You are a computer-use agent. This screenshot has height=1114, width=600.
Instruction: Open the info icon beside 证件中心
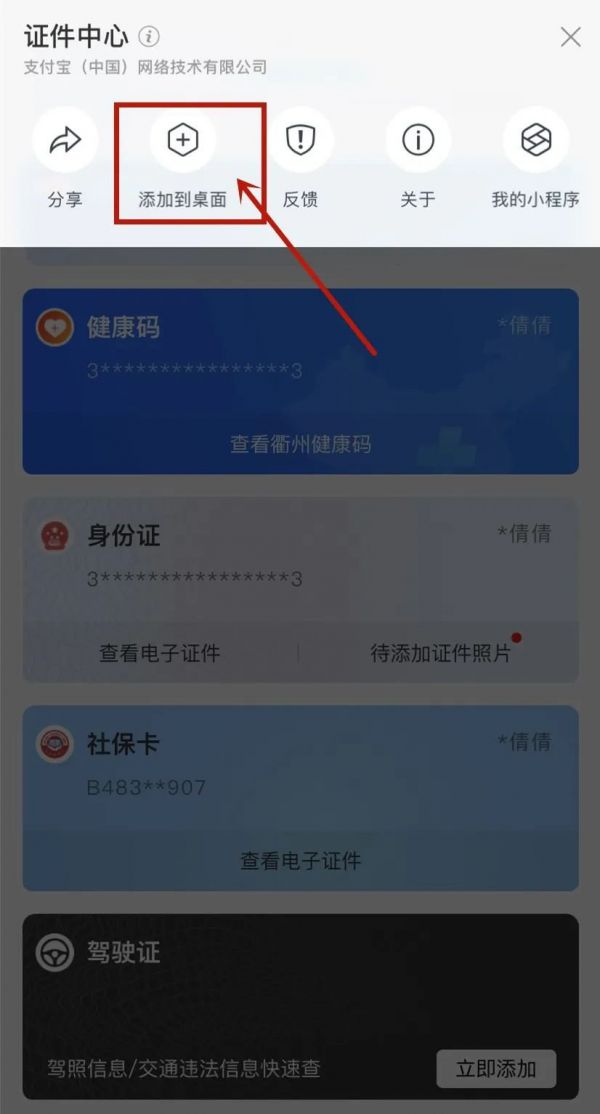pos(149,36)
